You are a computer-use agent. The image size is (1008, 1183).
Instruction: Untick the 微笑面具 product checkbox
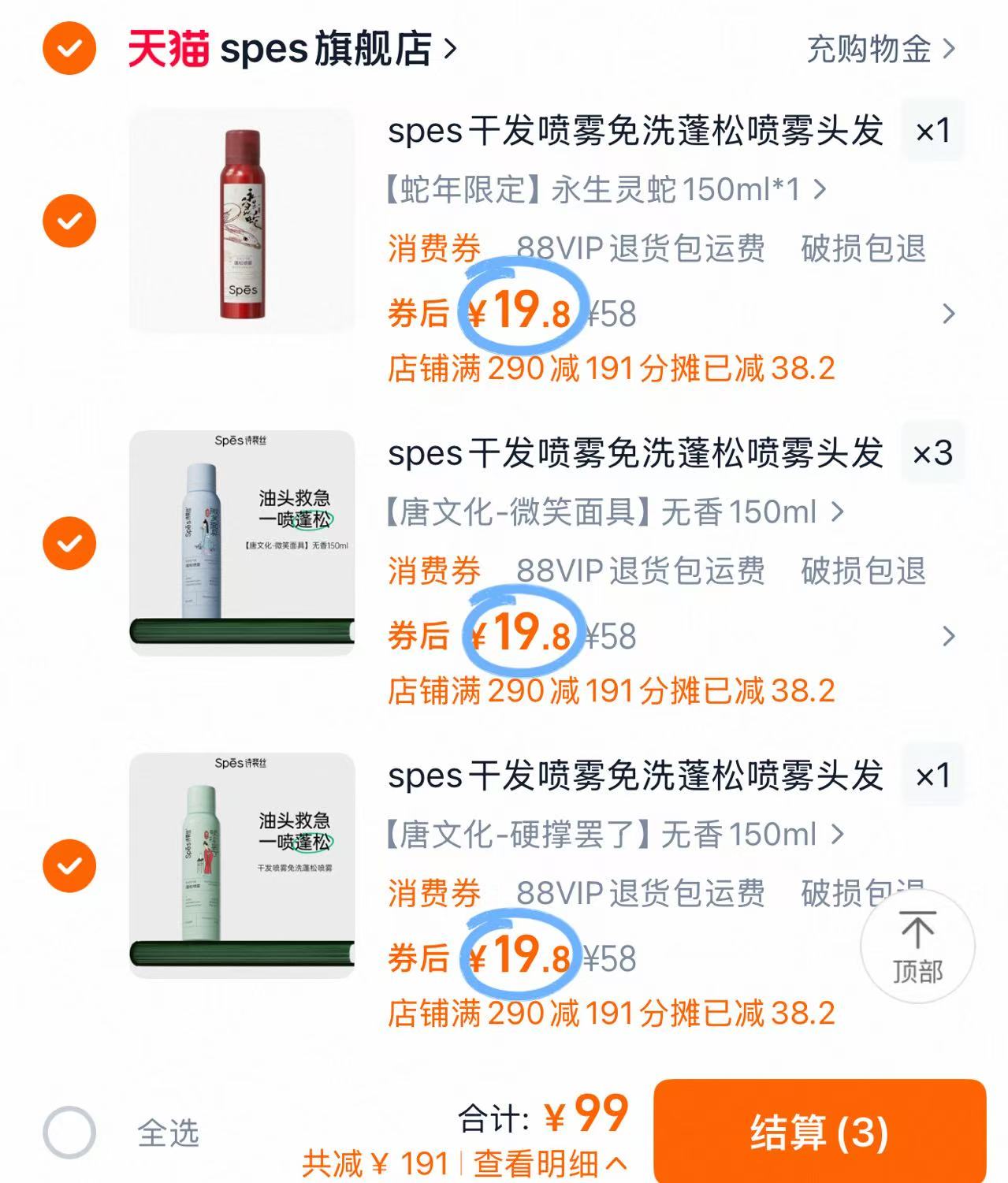[70, 542]
